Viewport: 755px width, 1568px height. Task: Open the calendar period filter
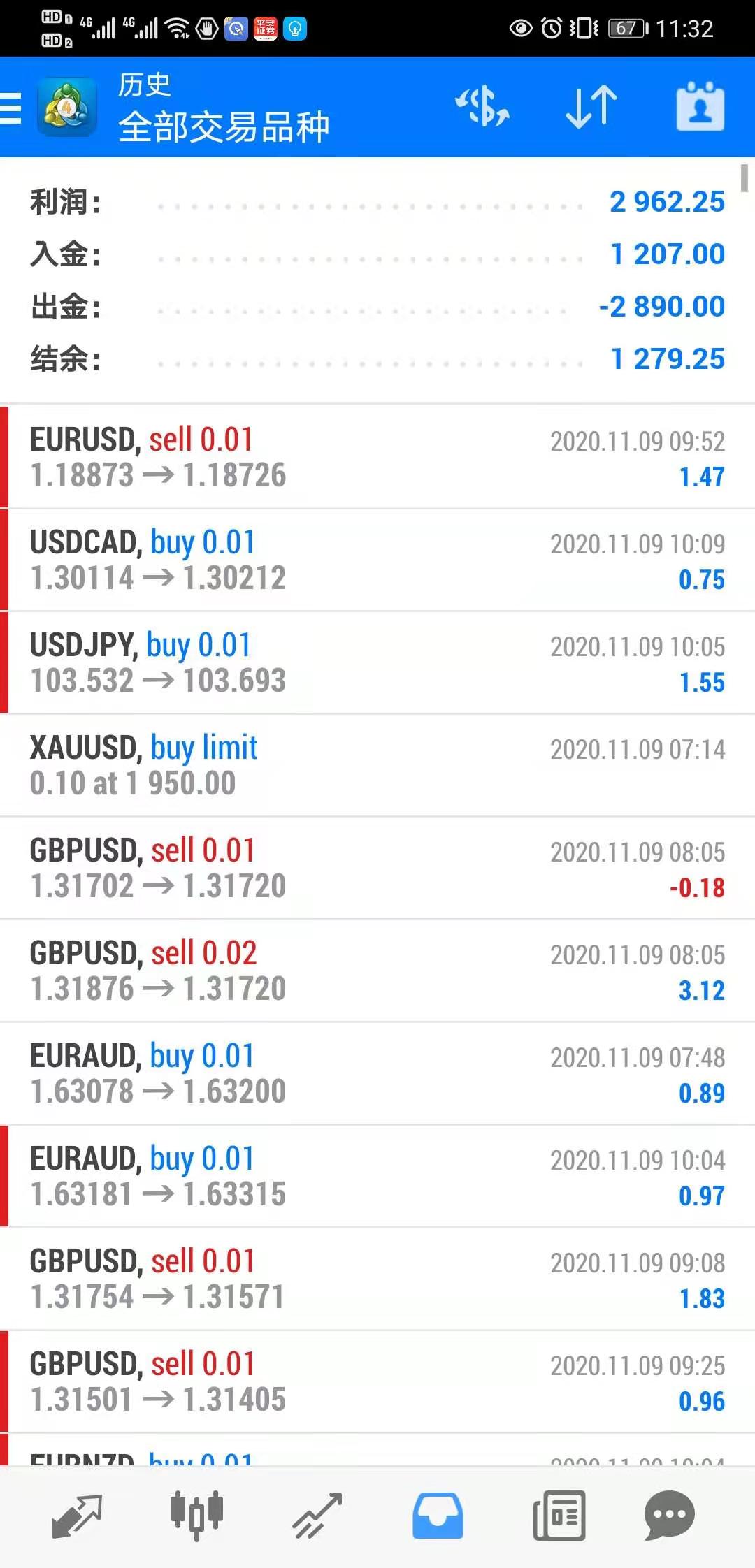coord(700,108)
